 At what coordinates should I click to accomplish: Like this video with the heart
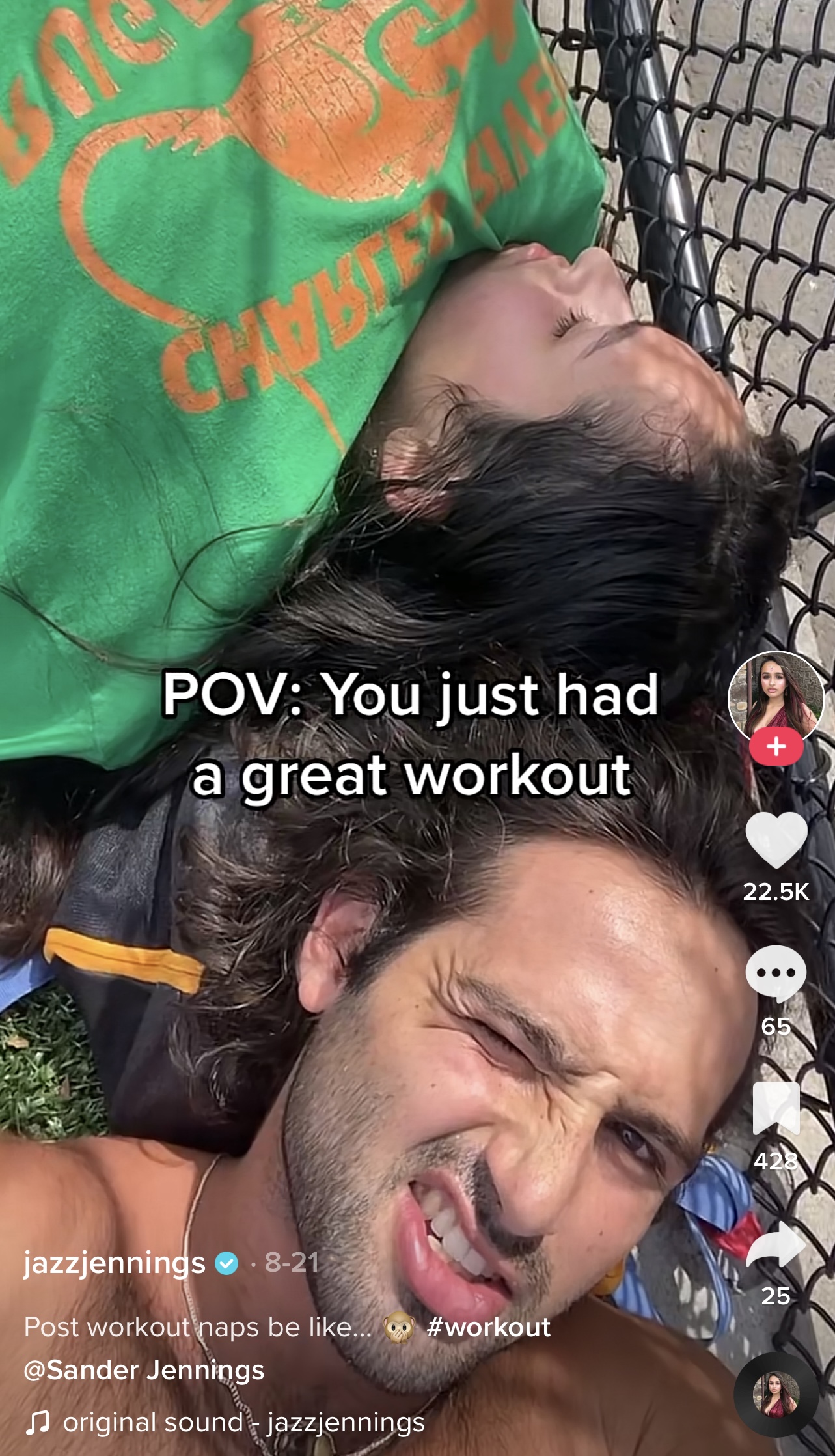pyautogui.click(x=776, y=841)
